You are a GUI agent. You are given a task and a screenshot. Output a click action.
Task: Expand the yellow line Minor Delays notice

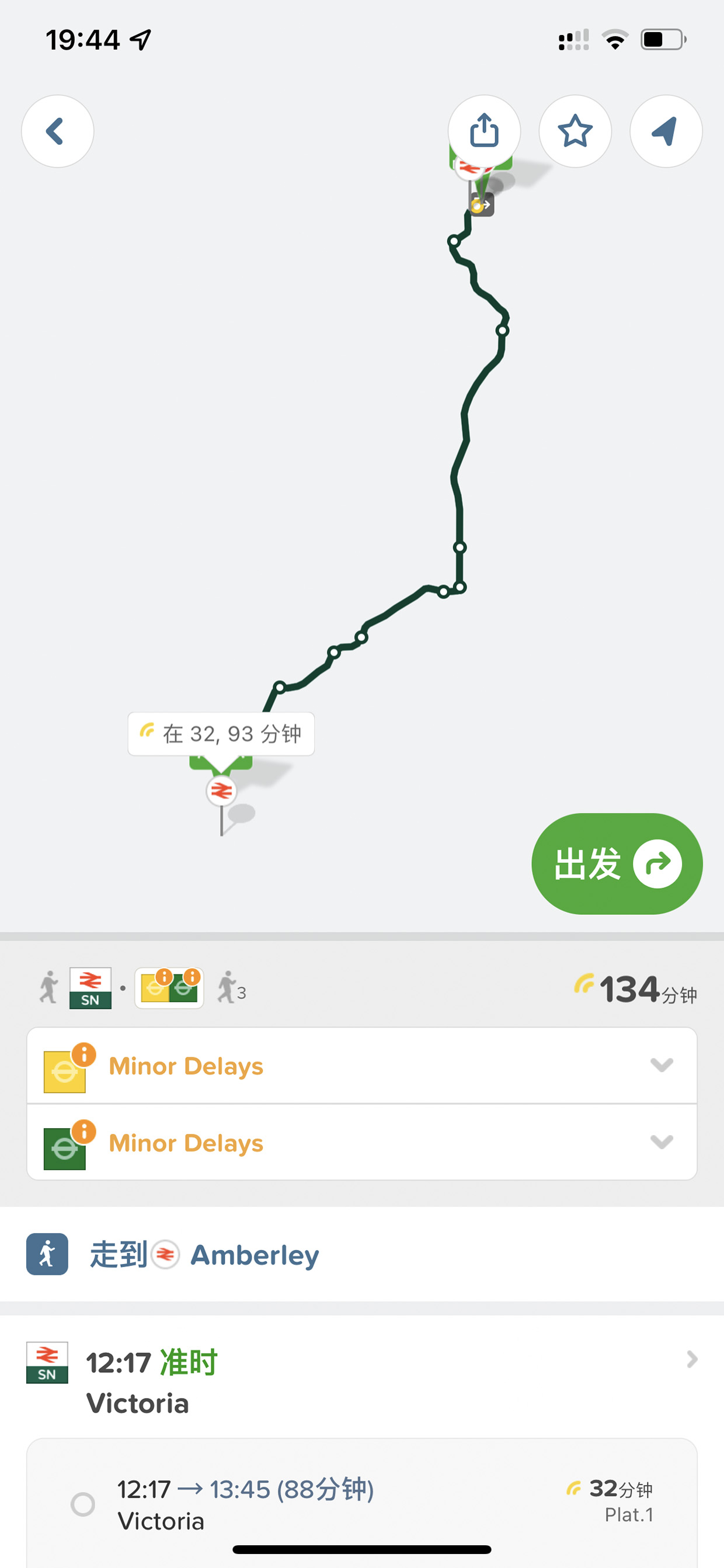[362, 1065]
